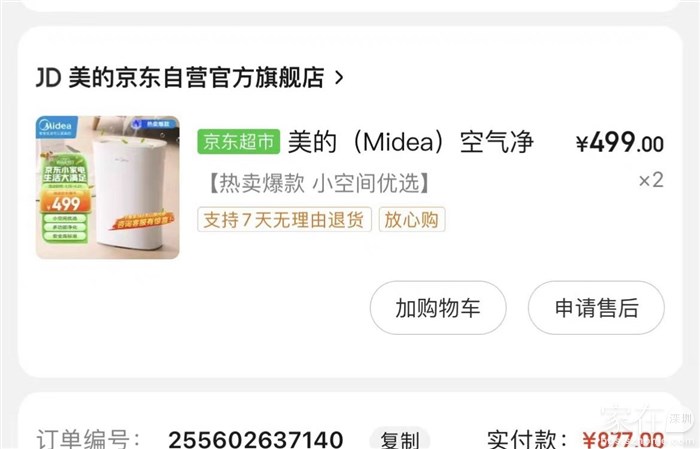Image resolution: width=700 pixels, height=449 pixels.
Task: Copy the order number with 复制
Action: click(x=399, y=439)
